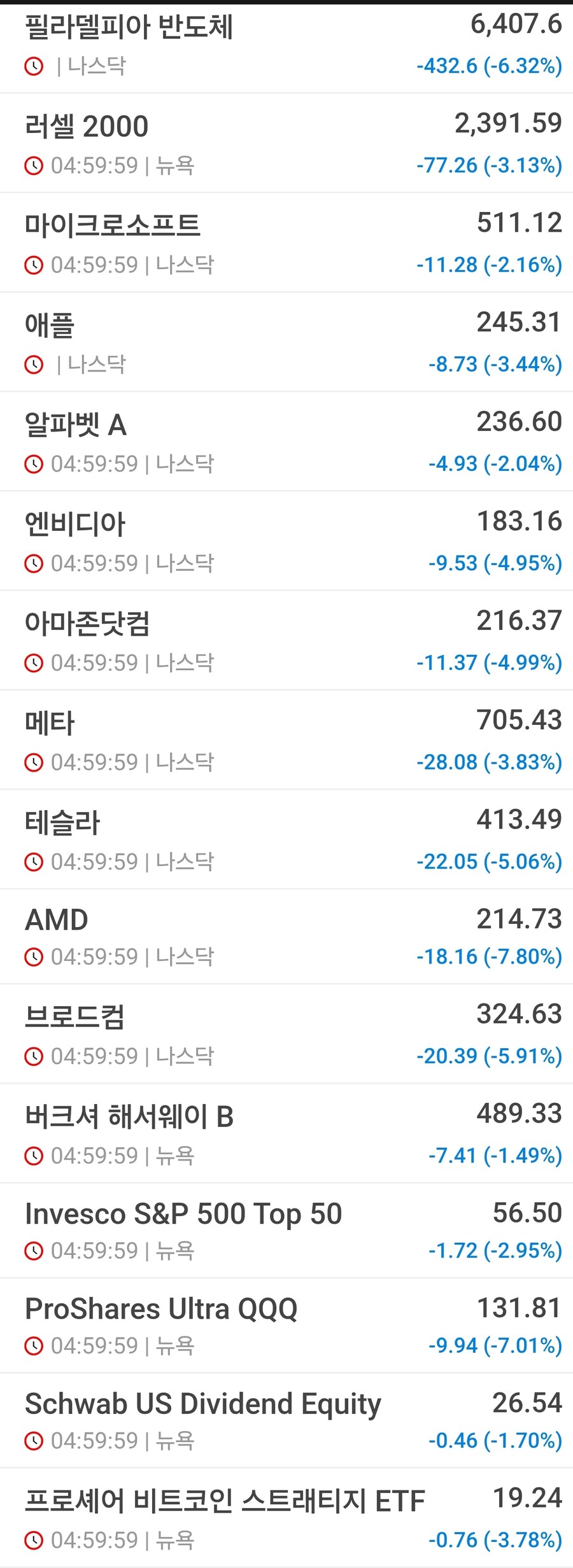View Schwab US Dividend Equity details

[286, 1420]
